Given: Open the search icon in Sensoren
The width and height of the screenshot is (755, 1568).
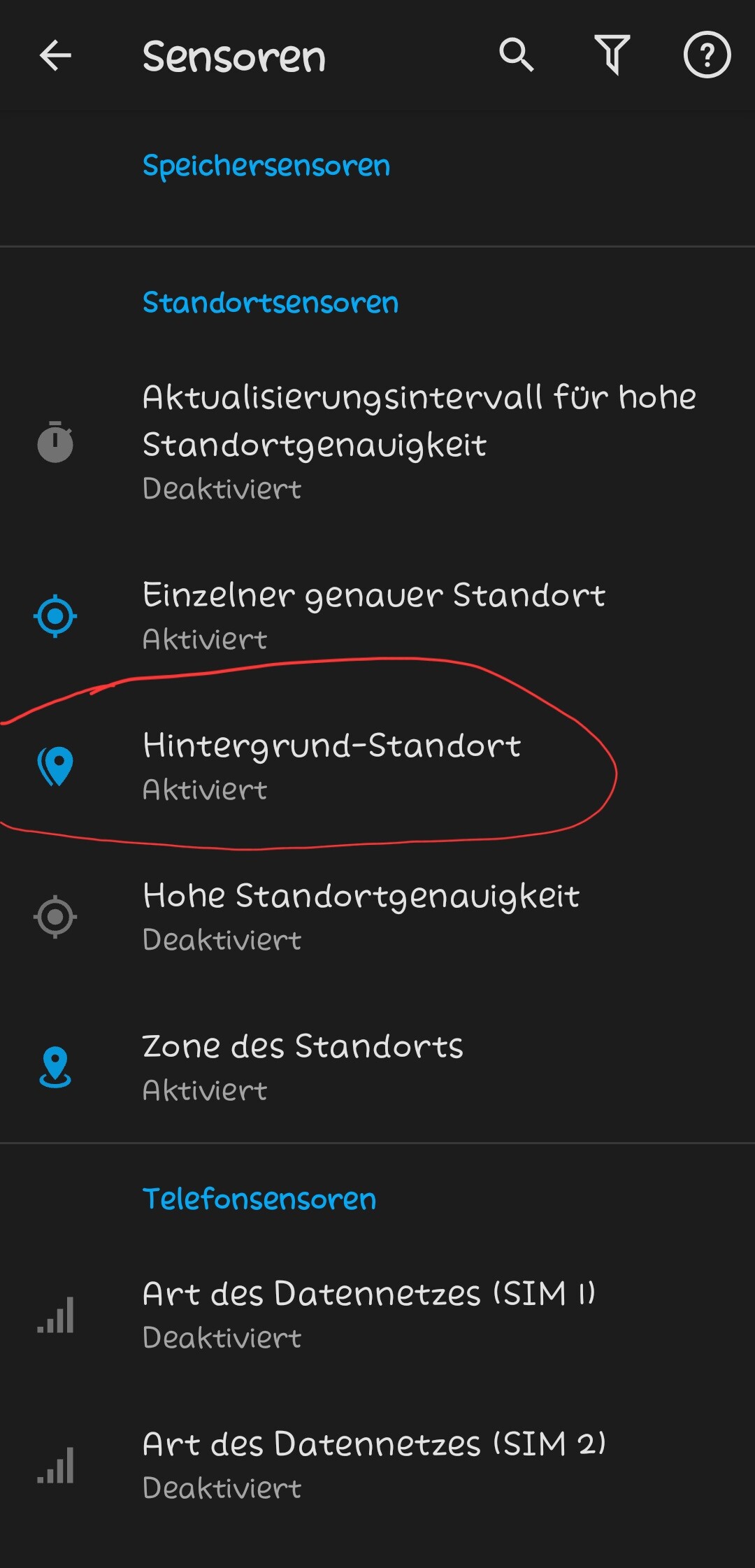Looking at the screenshot, I should (517, 55).
